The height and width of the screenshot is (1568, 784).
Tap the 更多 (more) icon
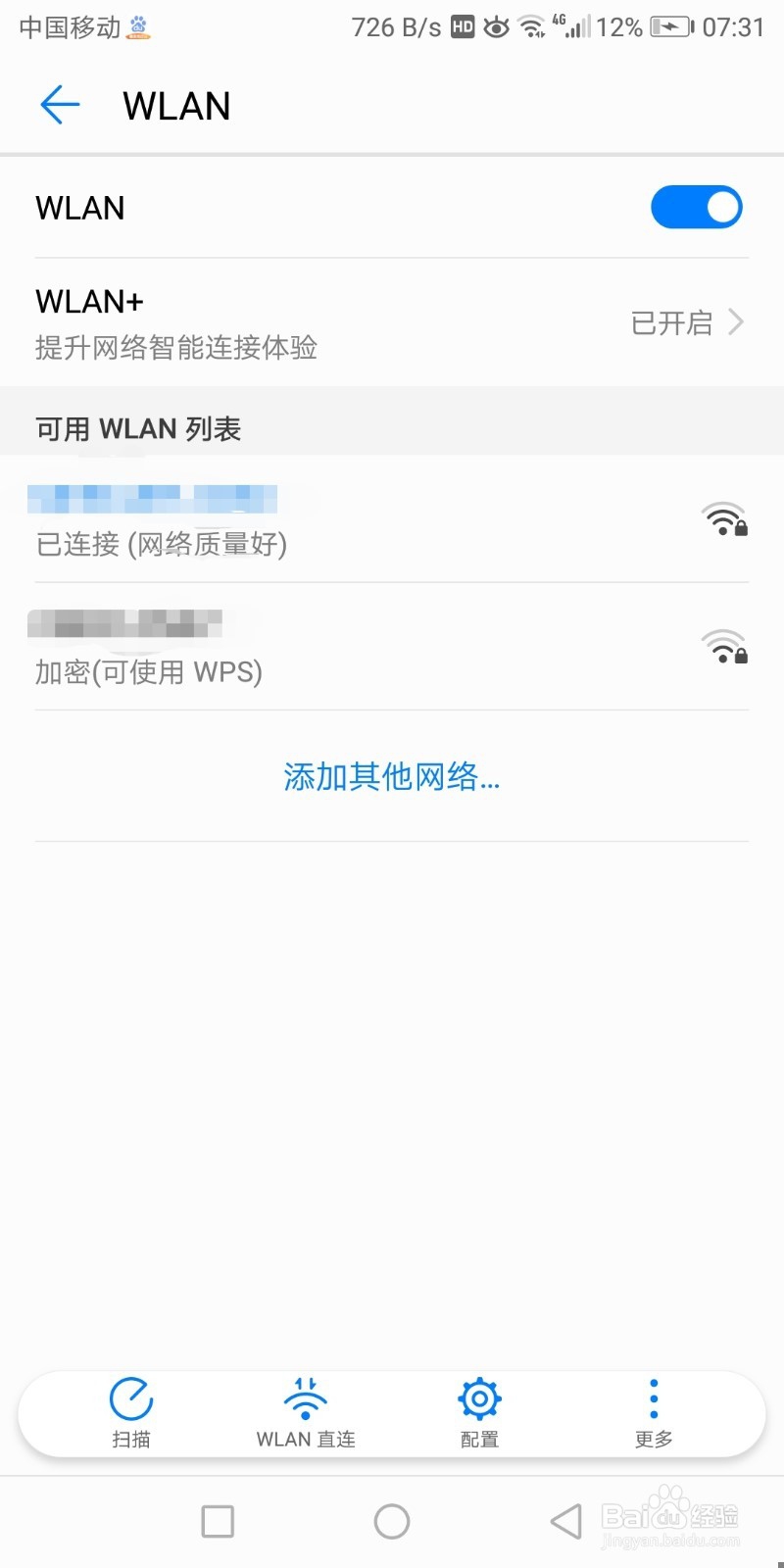[x=653, y=1399]
